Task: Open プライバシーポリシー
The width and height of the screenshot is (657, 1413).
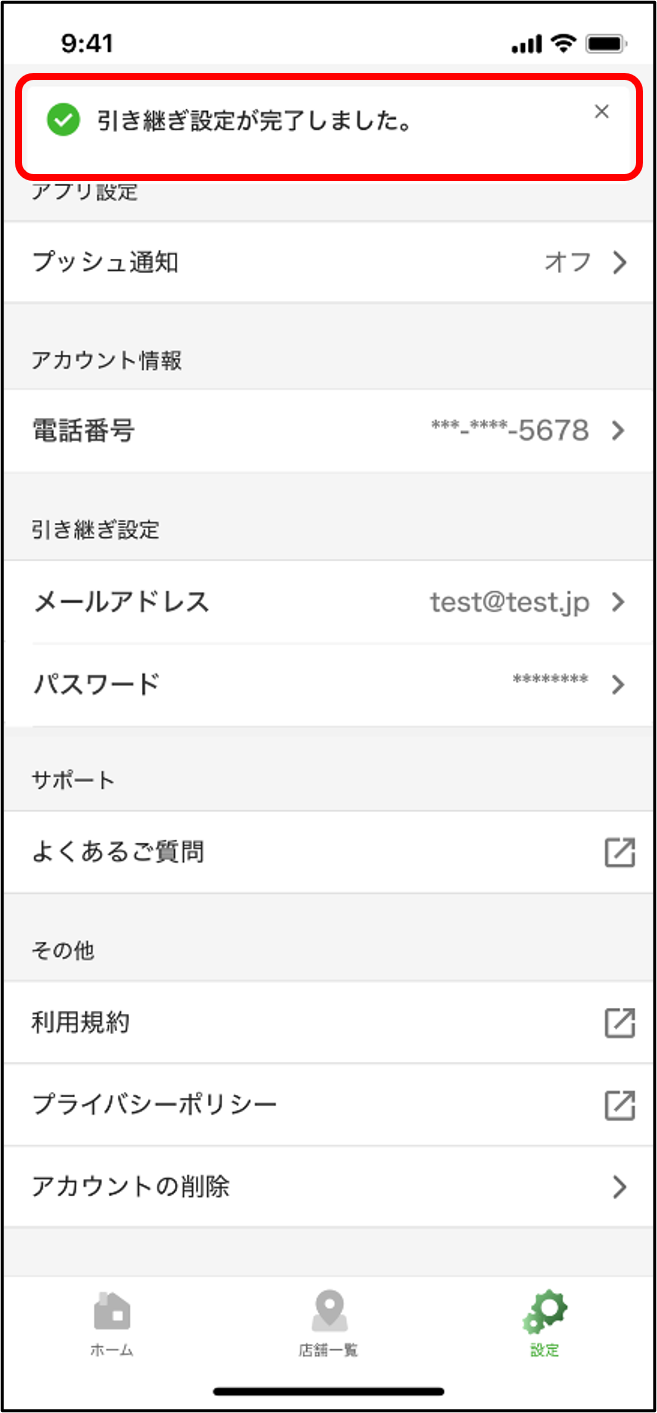Action: pos(328,1105)
